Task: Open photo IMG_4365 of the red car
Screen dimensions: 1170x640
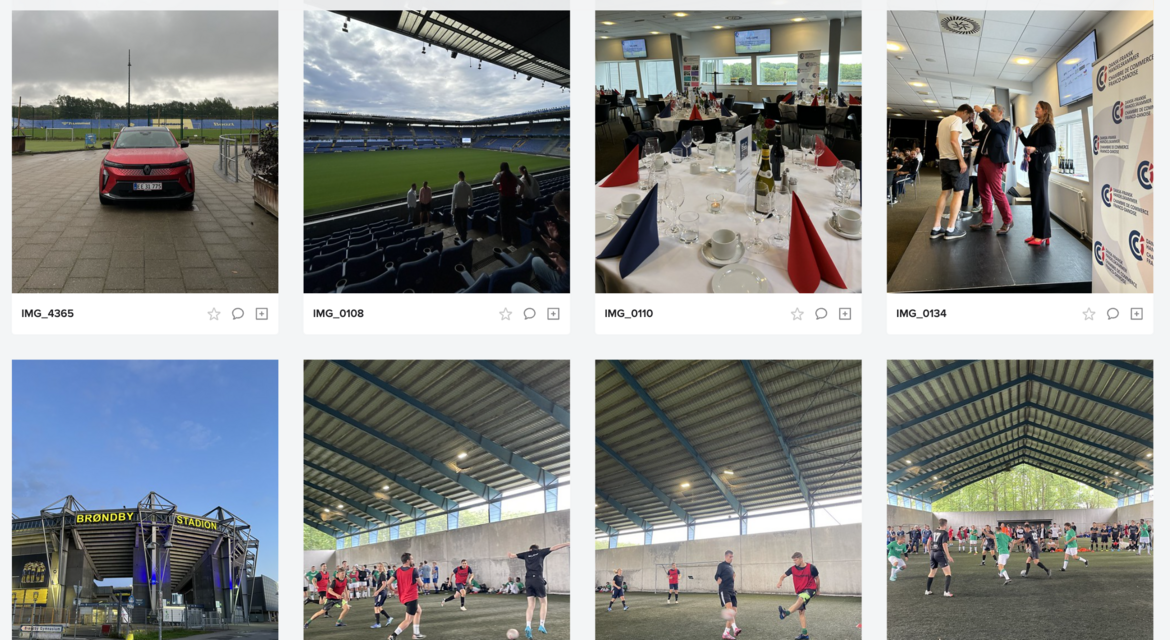Action: pyautogui.click(x=145, y=151)
